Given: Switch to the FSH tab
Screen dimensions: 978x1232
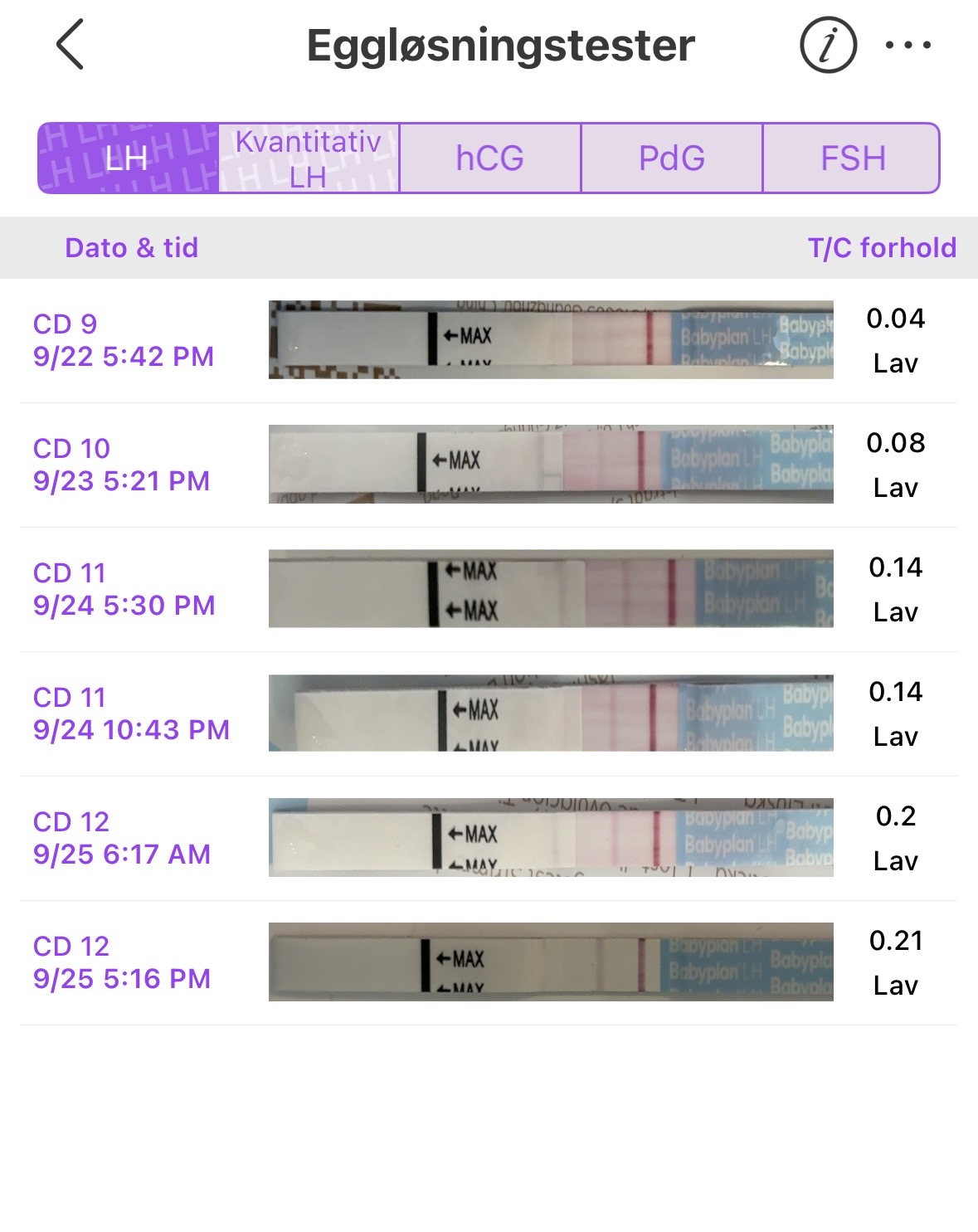Looking at the screenshot, I should point(852,158).
